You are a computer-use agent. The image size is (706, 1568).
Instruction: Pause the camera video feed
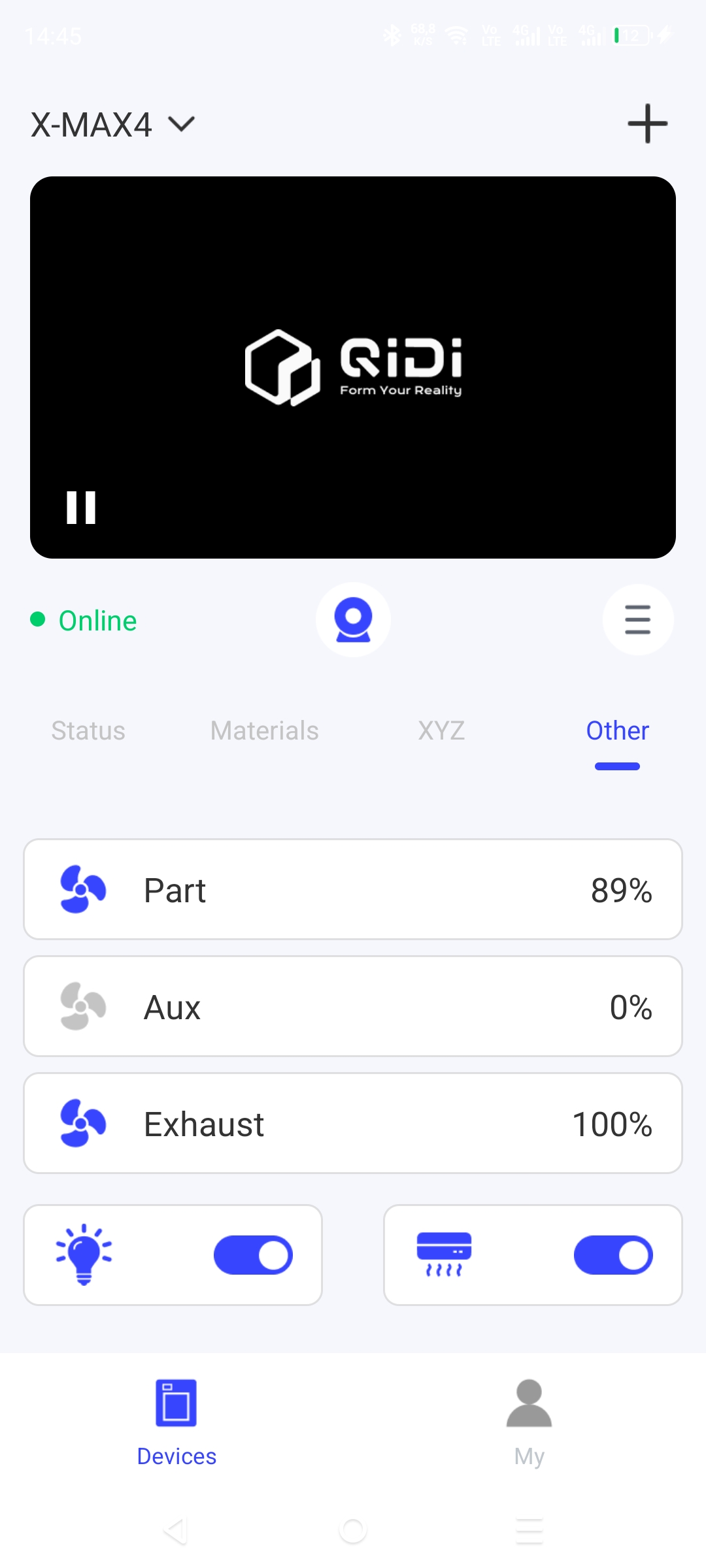pyautogui.click(x=81, y=508)
